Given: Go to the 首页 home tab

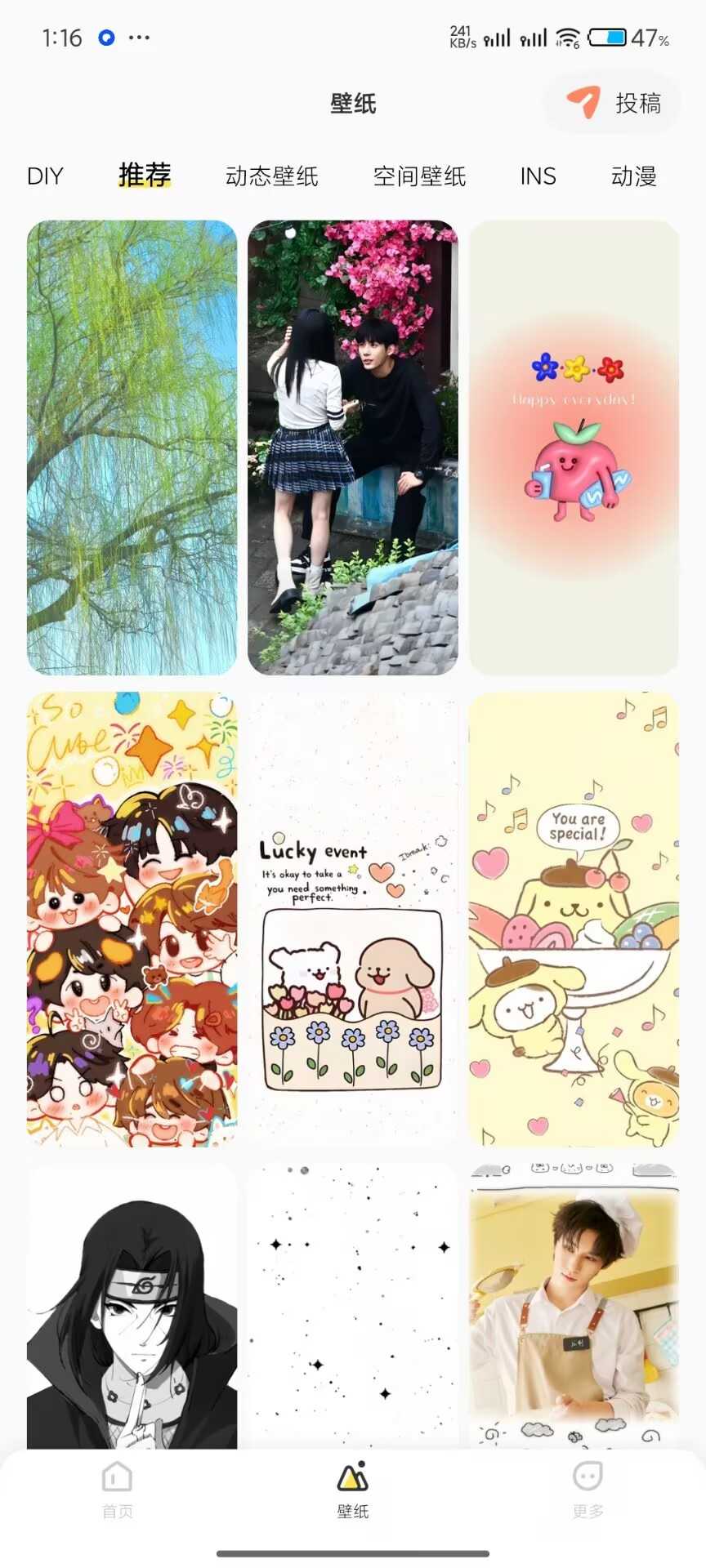Looking at the screenshot, I should click(x=117, y=1490).
